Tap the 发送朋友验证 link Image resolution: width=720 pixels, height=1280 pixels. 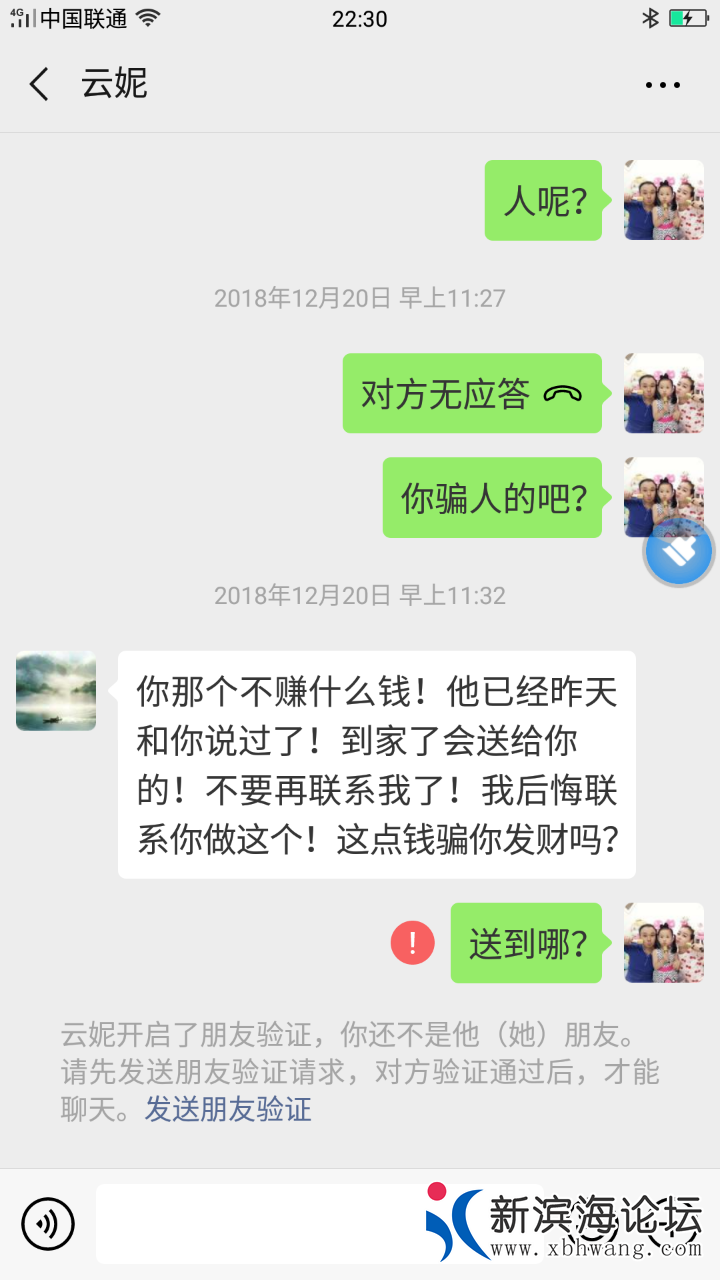click(x=228, y=1108)
